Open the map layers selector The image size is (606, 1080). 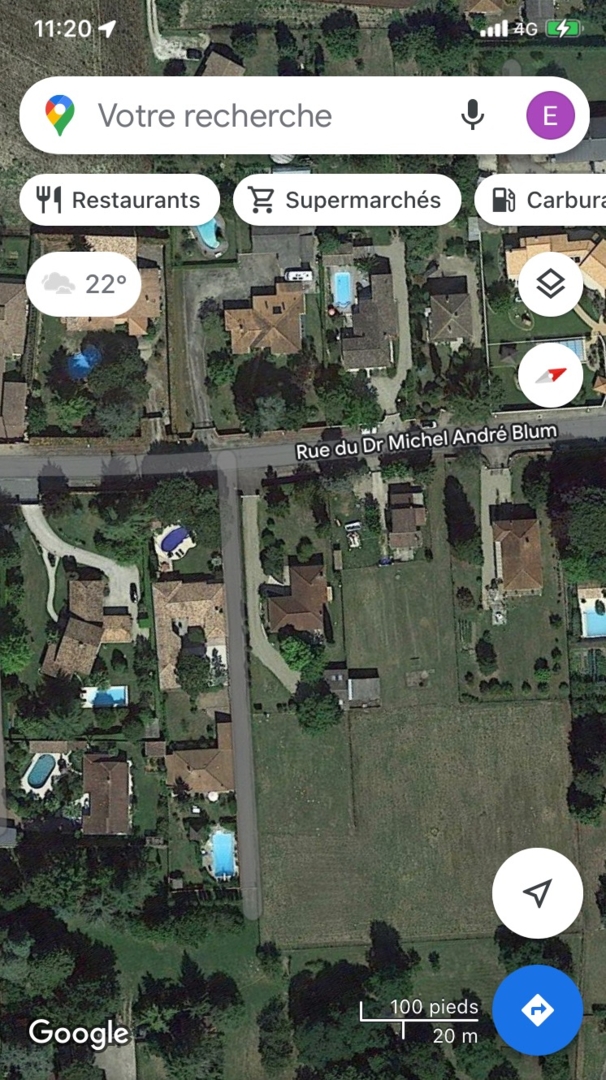[x=550, y=284]
